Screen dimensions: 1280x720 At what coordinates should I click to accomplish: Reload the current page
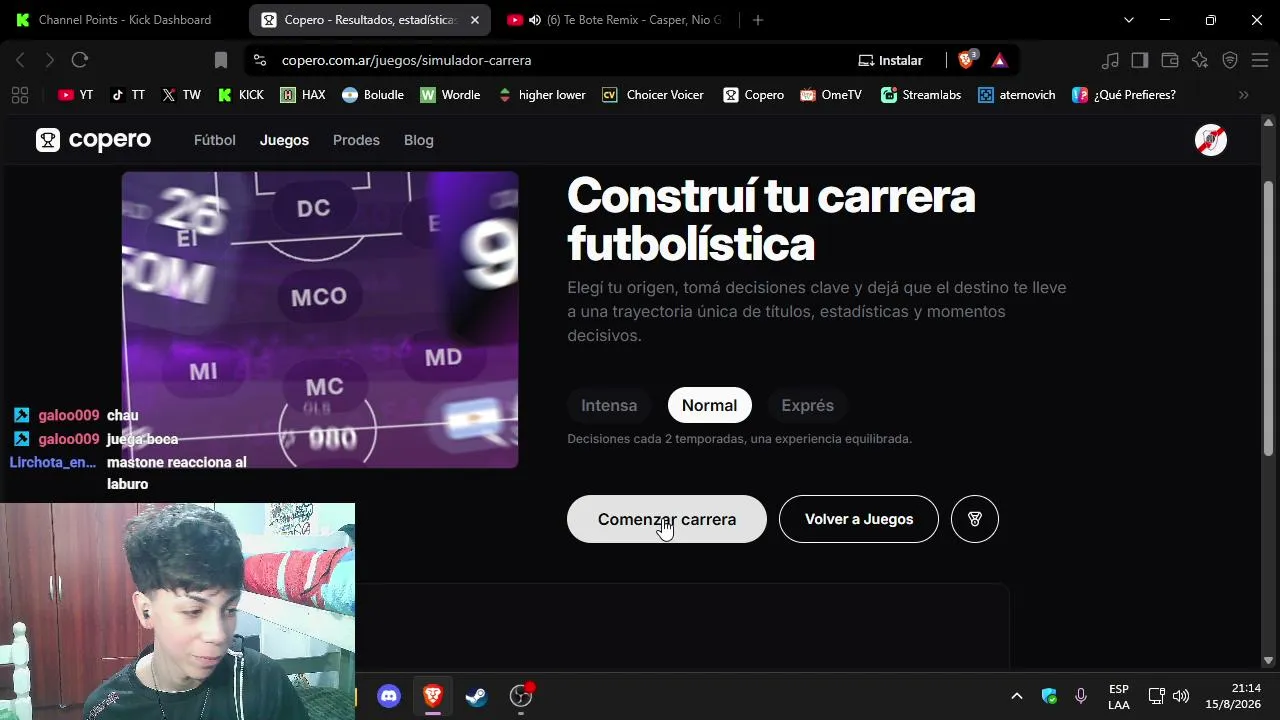(x=80, y=60)
